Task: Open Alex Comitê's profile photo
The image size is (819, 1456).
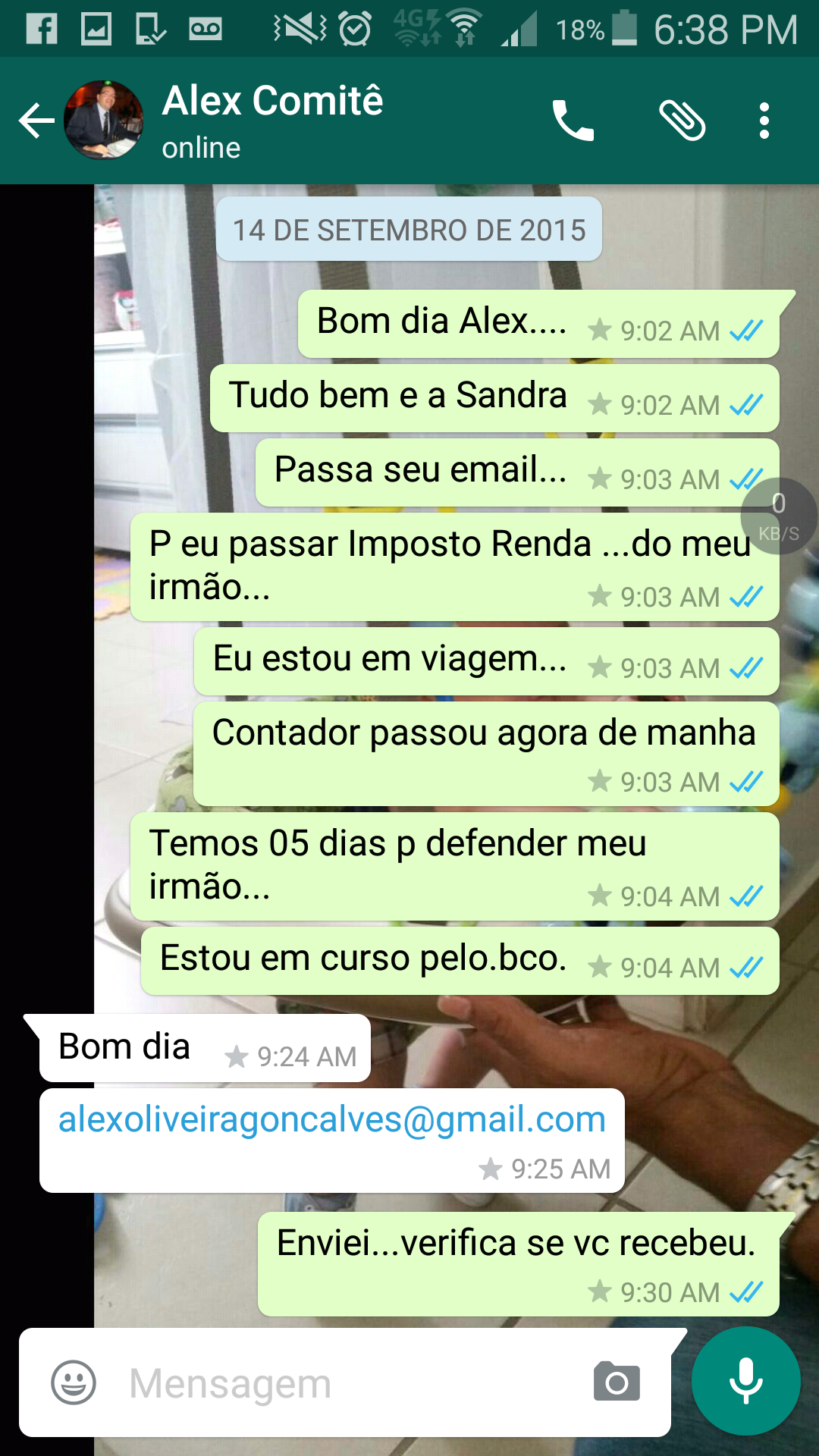Action: click(x=104, y=121)
